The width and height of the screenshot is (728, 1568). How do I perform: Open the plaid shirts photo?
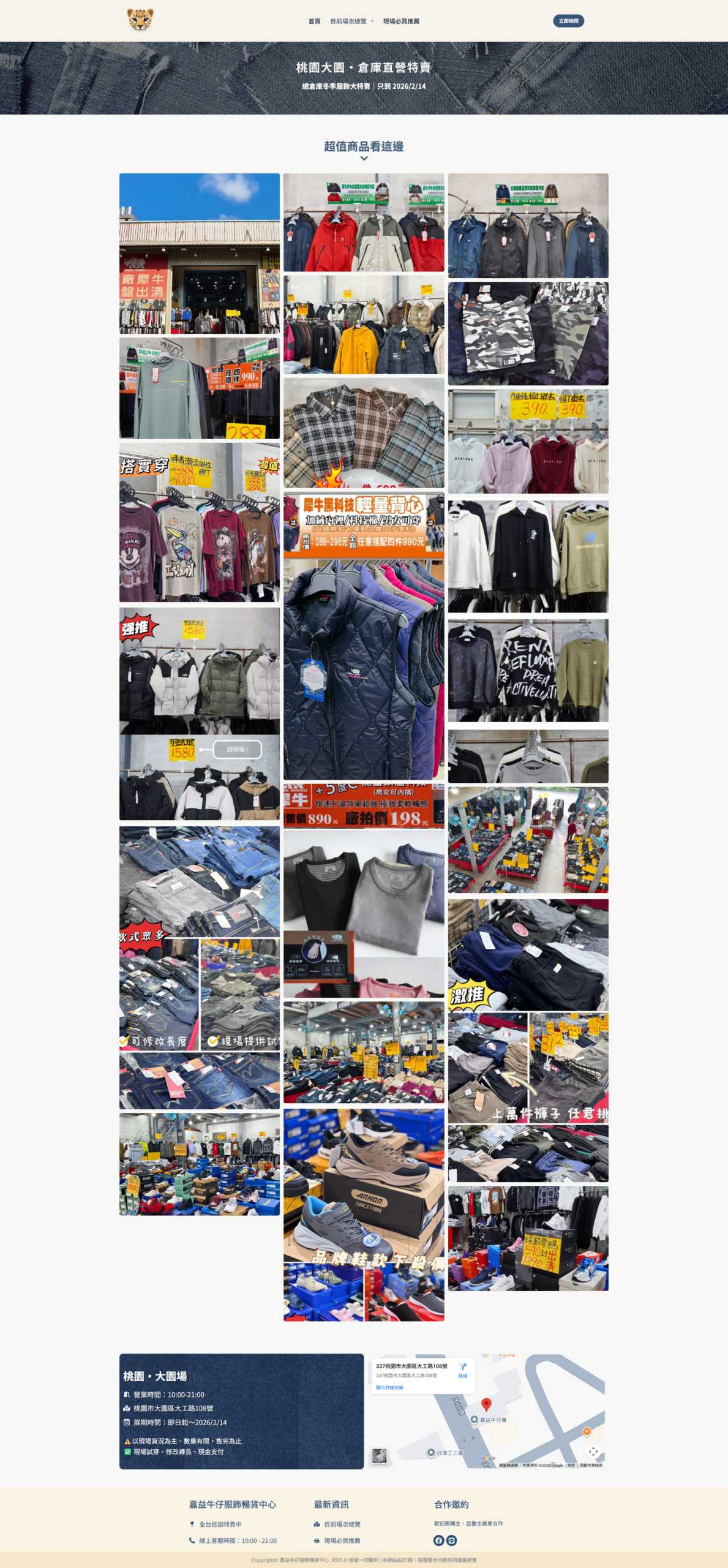click(x=364, y=433)
